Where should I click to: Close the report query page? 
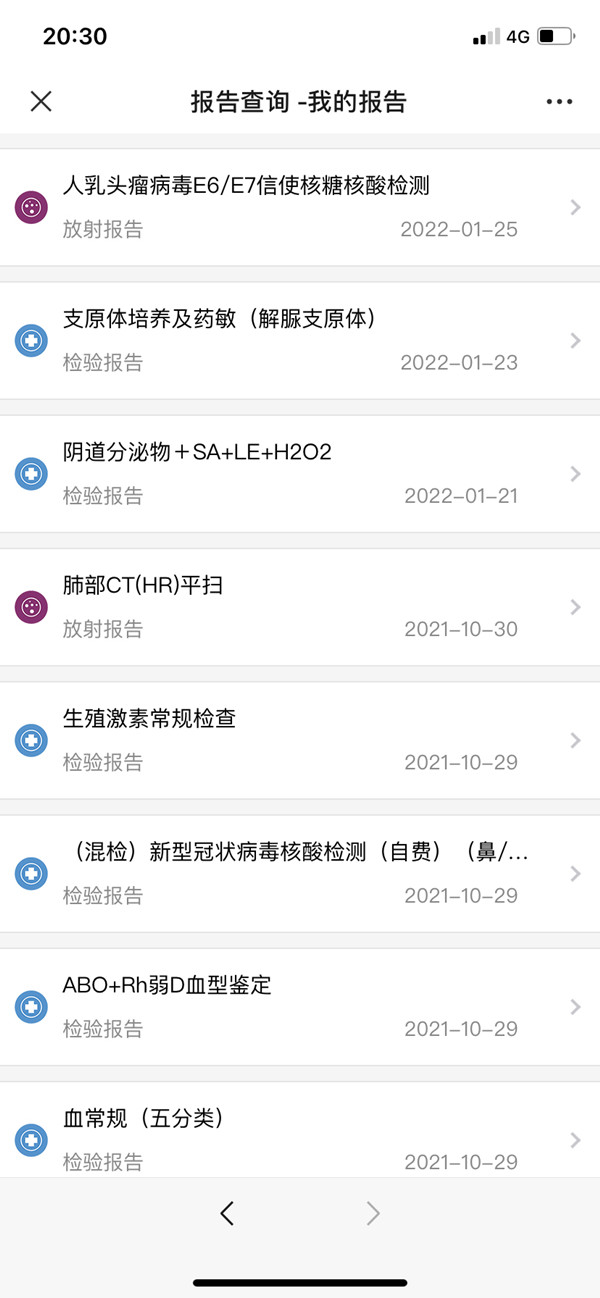(x=41, y=101)
